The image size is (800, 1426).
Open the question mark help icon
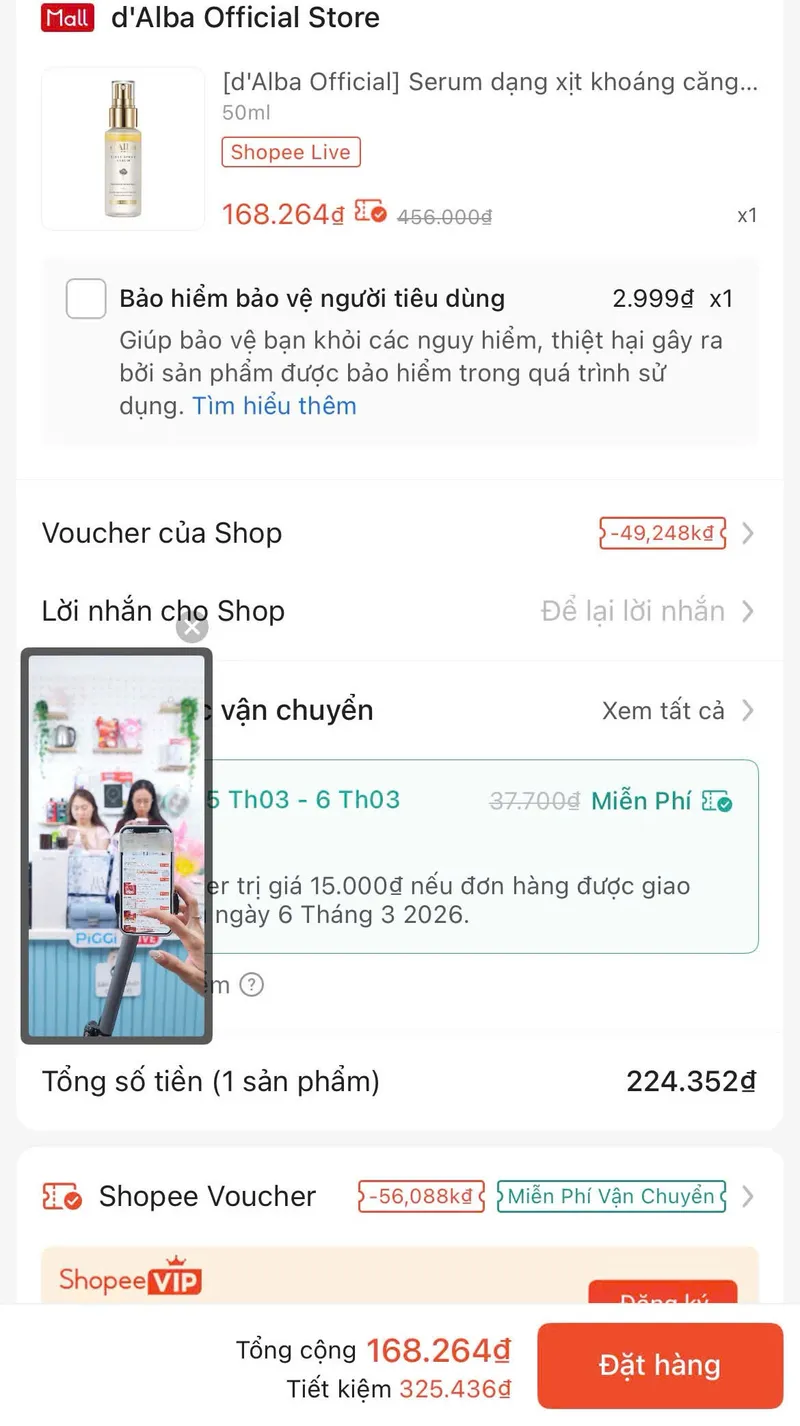click(x=251, y=985)
